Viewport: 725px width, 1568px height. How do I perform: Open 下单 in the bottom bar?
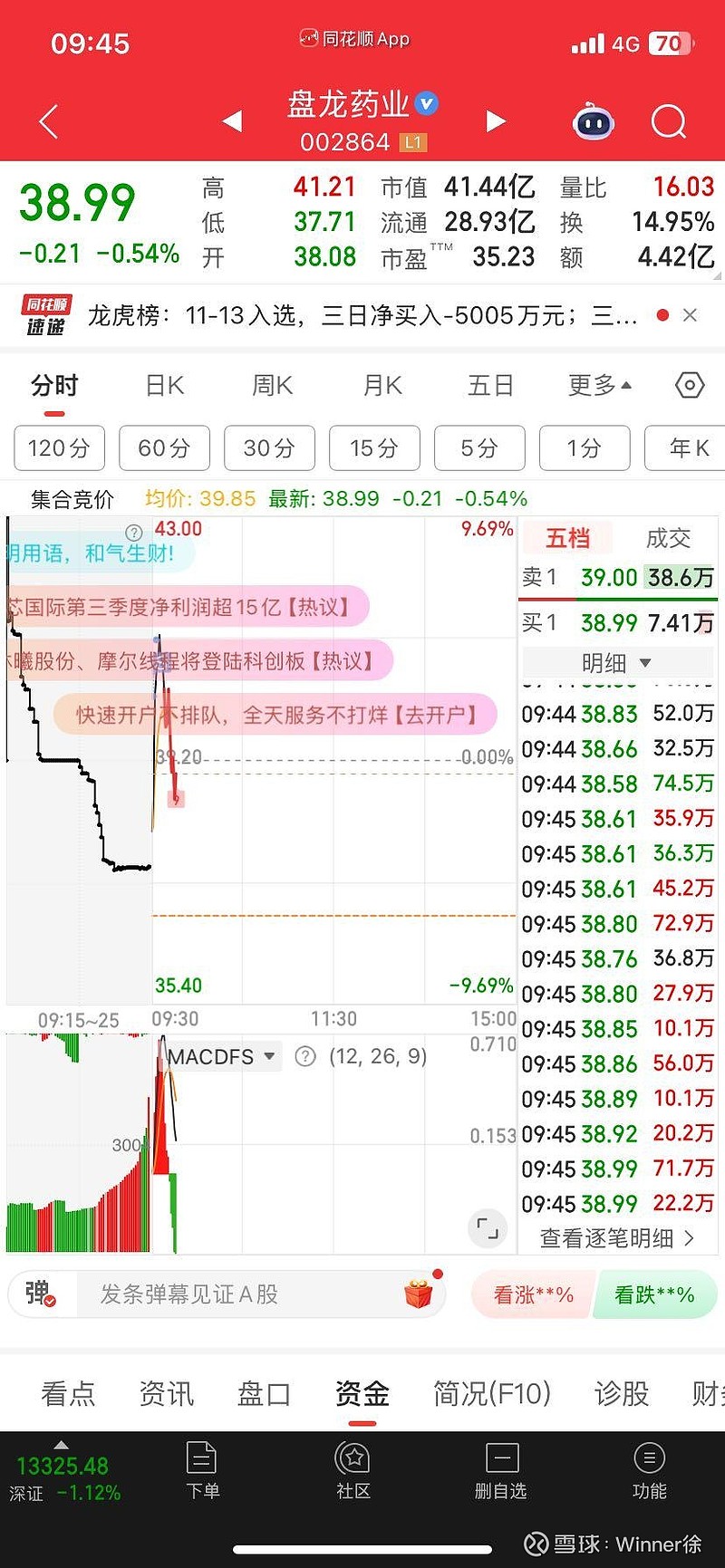pyautogui.click(x=202, y=1469)
